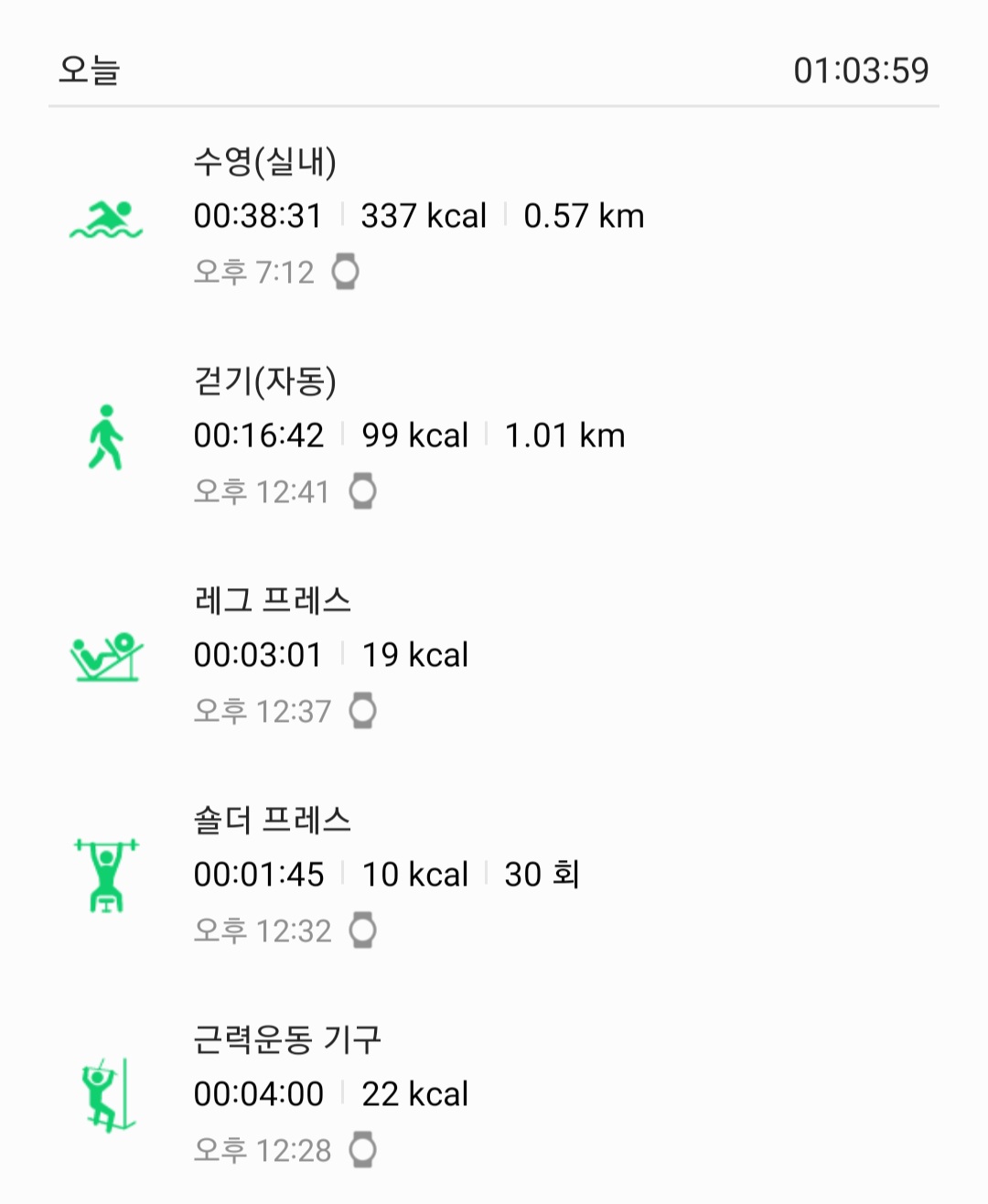The width and height of the screenshot is (988, 1204).
Task: Select the 근력운동 기구 strength machine workout
Action: (494, 1095)
